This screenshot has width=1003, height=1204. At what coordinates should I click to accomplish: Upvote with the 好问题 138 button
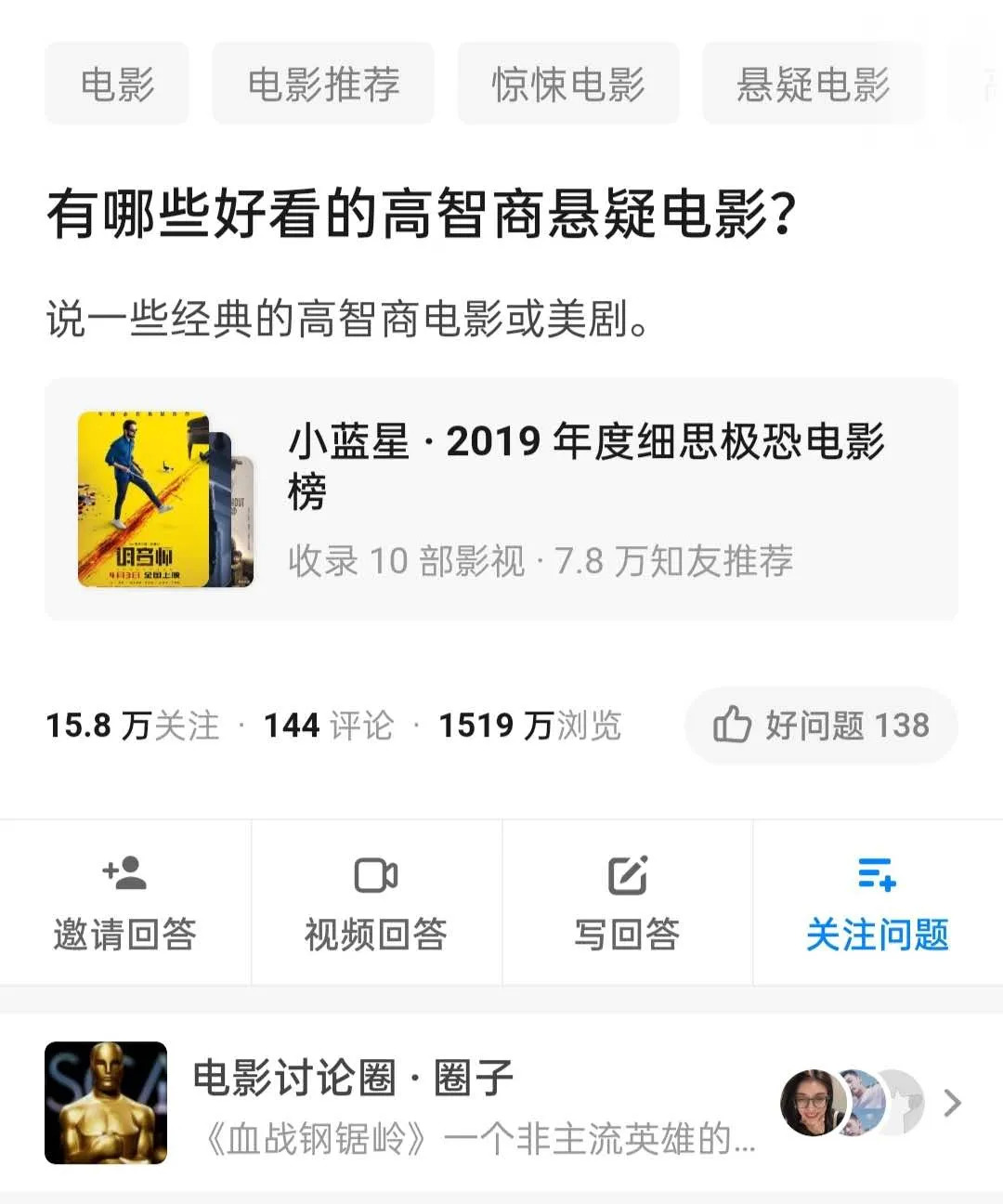pos(821,726)
